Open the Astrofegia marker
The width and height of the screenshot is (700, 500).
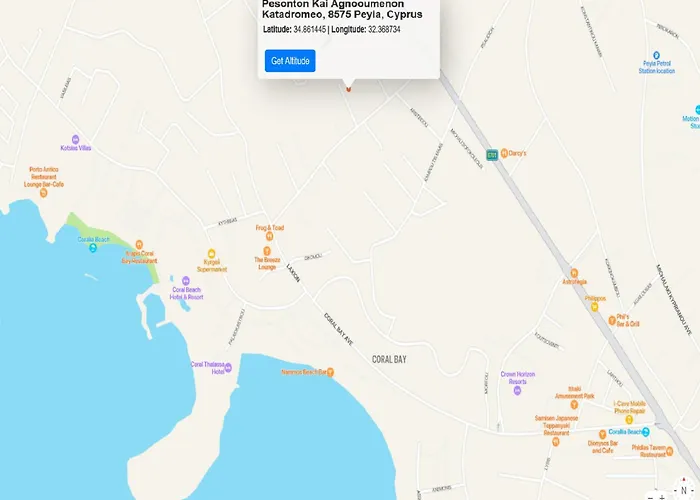[x=574, y=272]
